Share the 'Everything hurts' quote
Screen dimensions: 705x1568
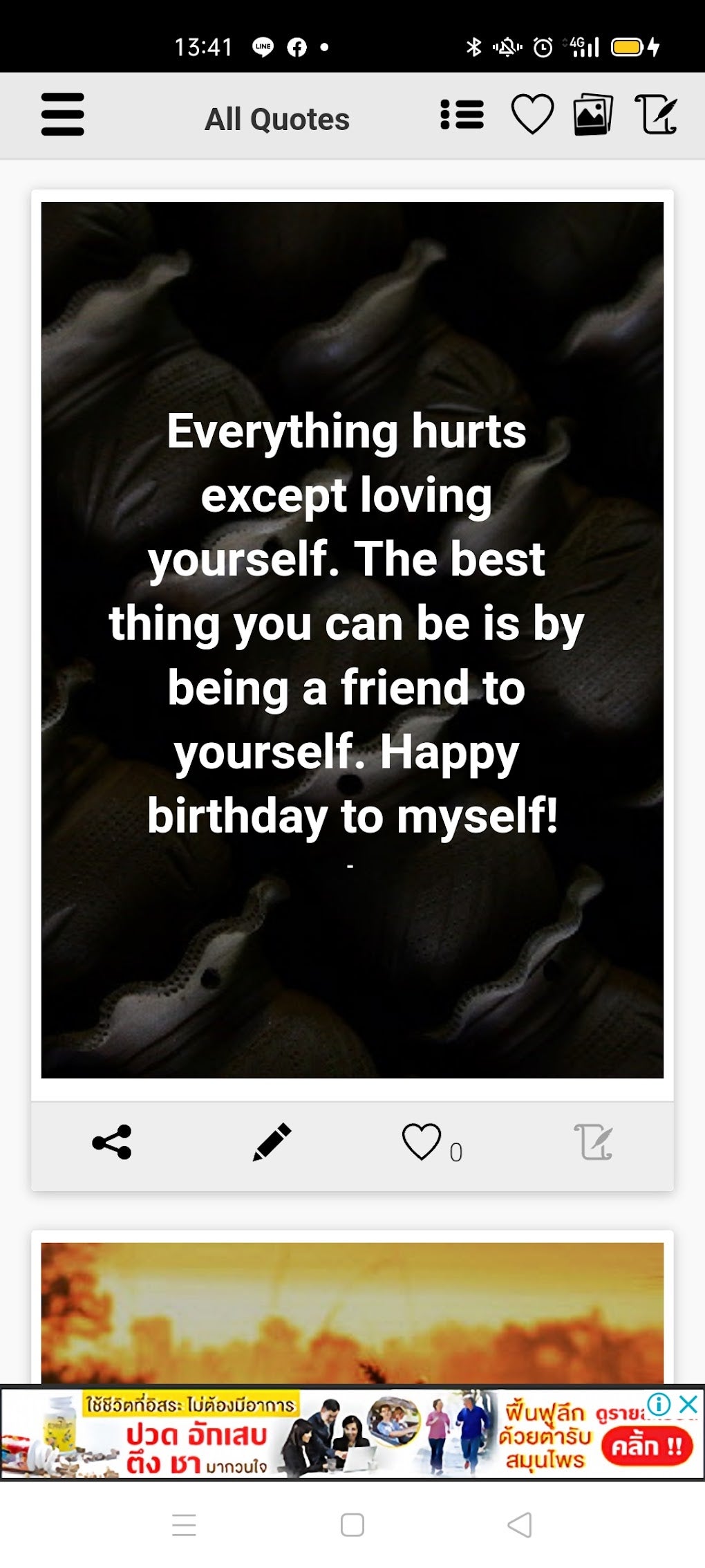click(x=112, y=1142)
